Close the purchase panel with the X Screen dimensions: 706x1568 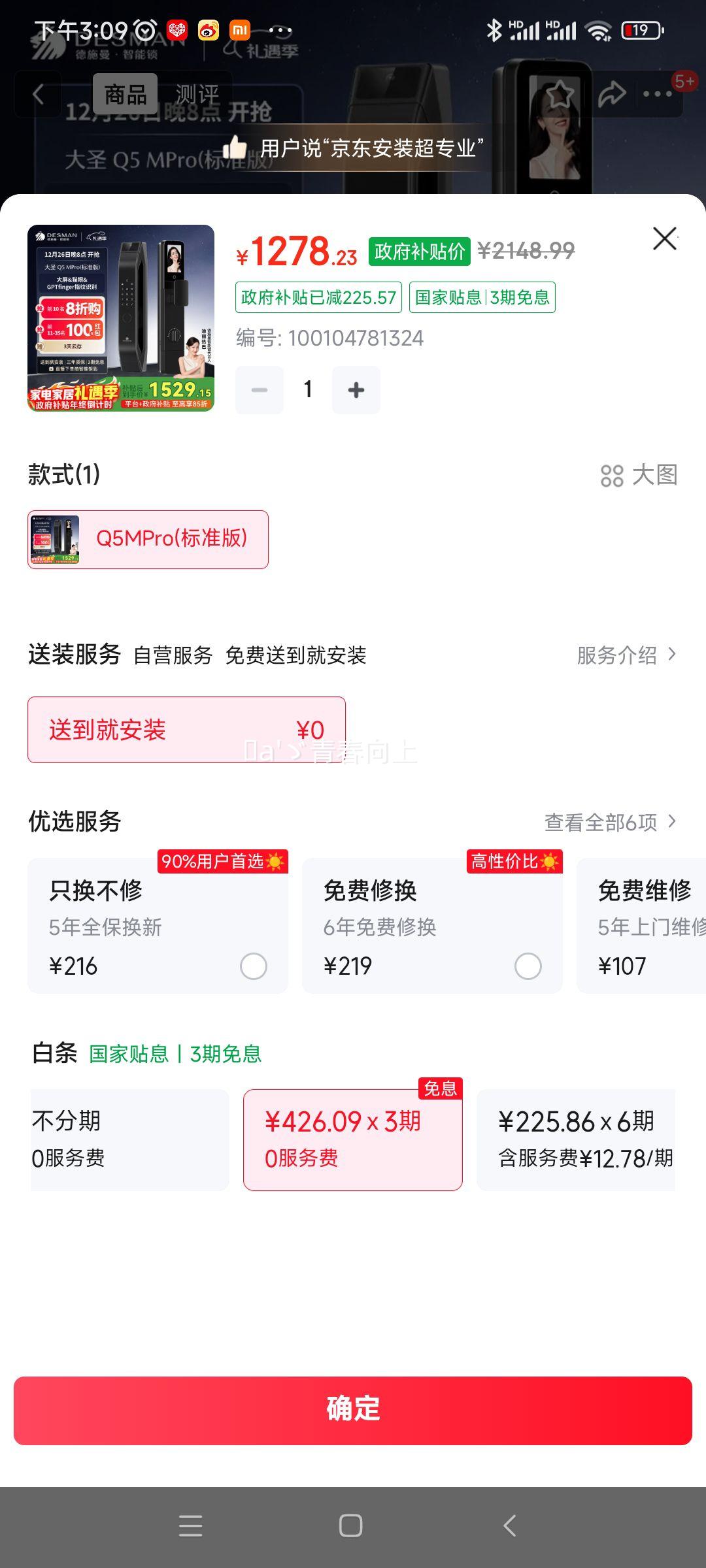click(x=664, y=238)
